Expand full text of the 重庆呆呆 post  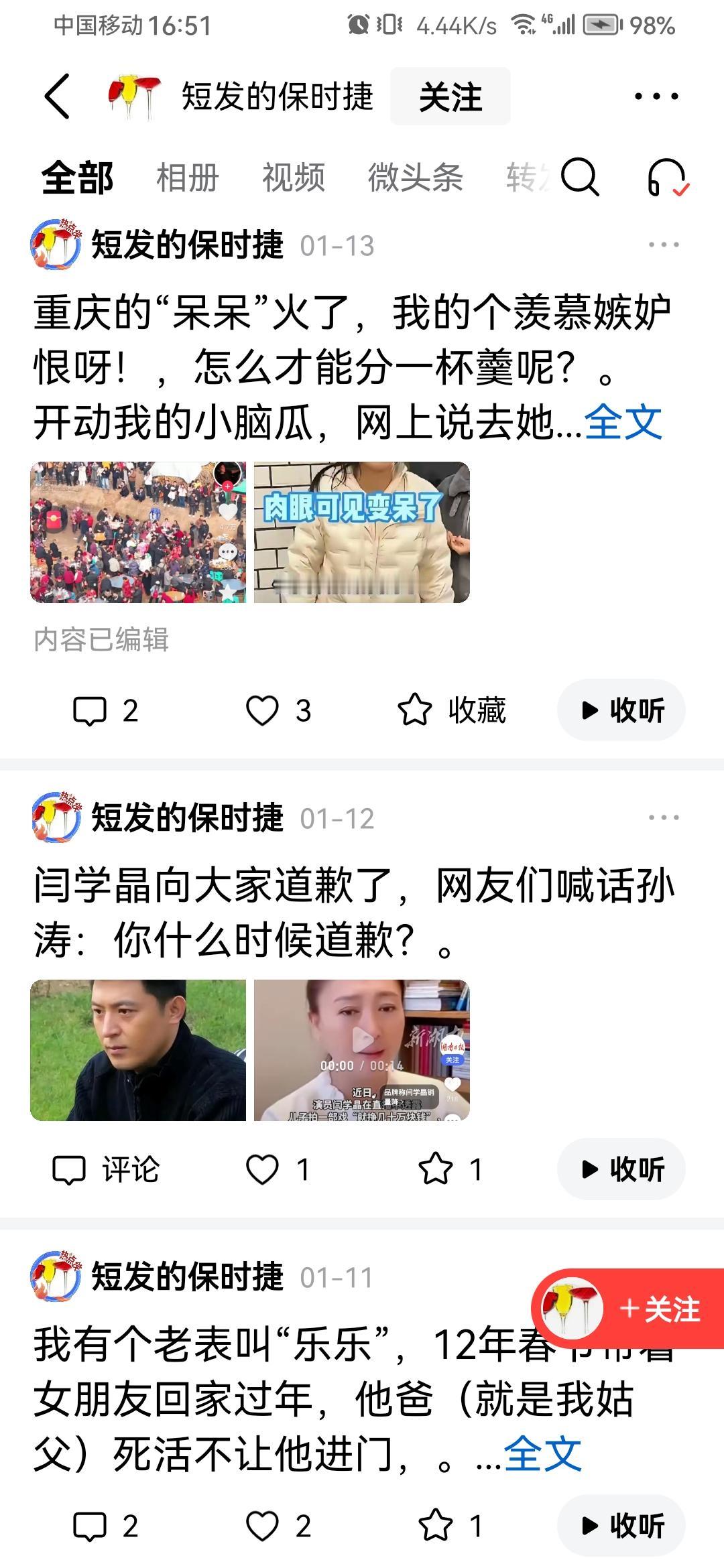pyautogui.click(x=623, y=422)
